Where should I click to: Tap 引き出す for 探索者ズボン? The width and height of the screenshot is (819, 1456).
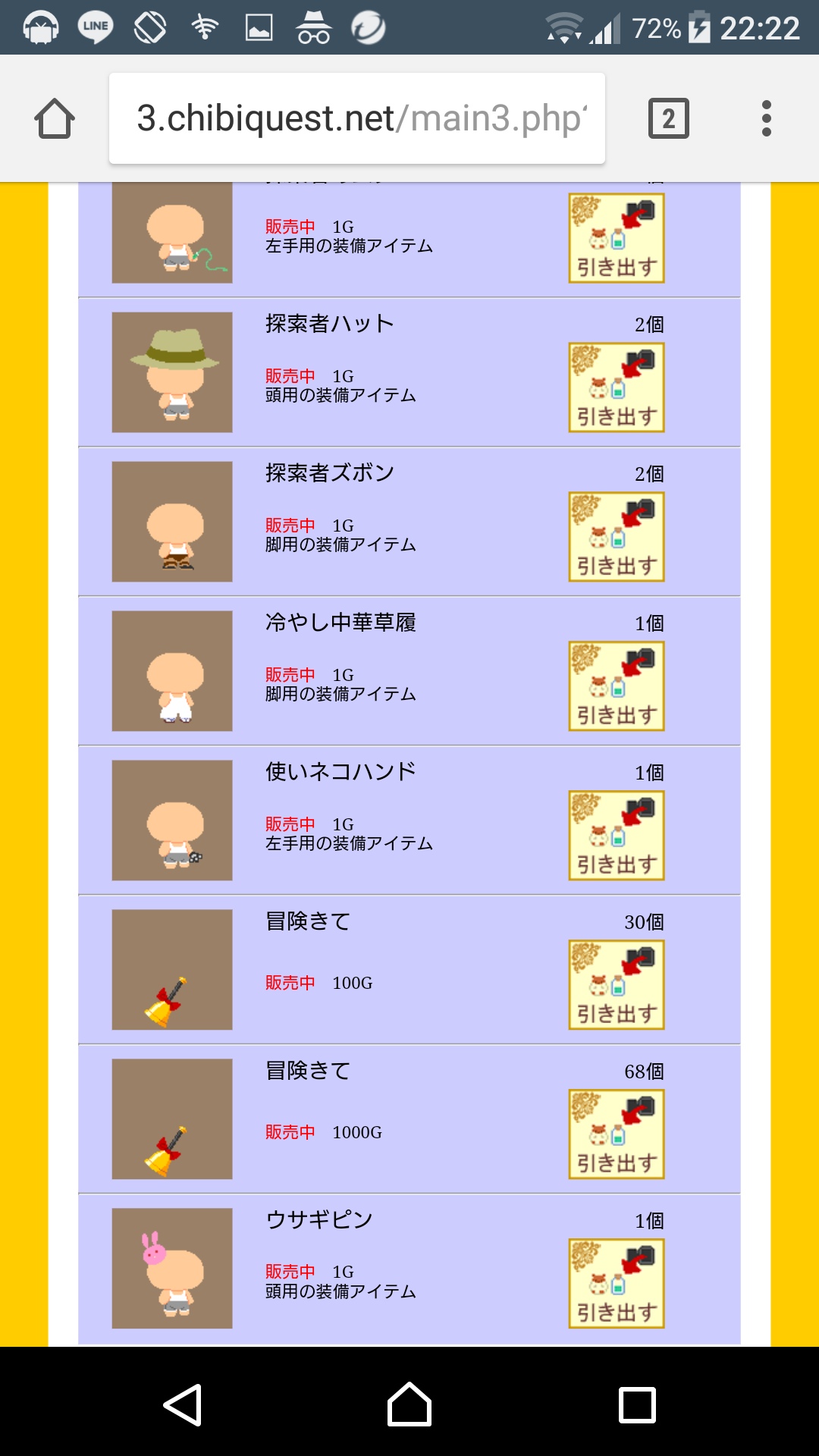pyautogui.click(x=617, y=537)
